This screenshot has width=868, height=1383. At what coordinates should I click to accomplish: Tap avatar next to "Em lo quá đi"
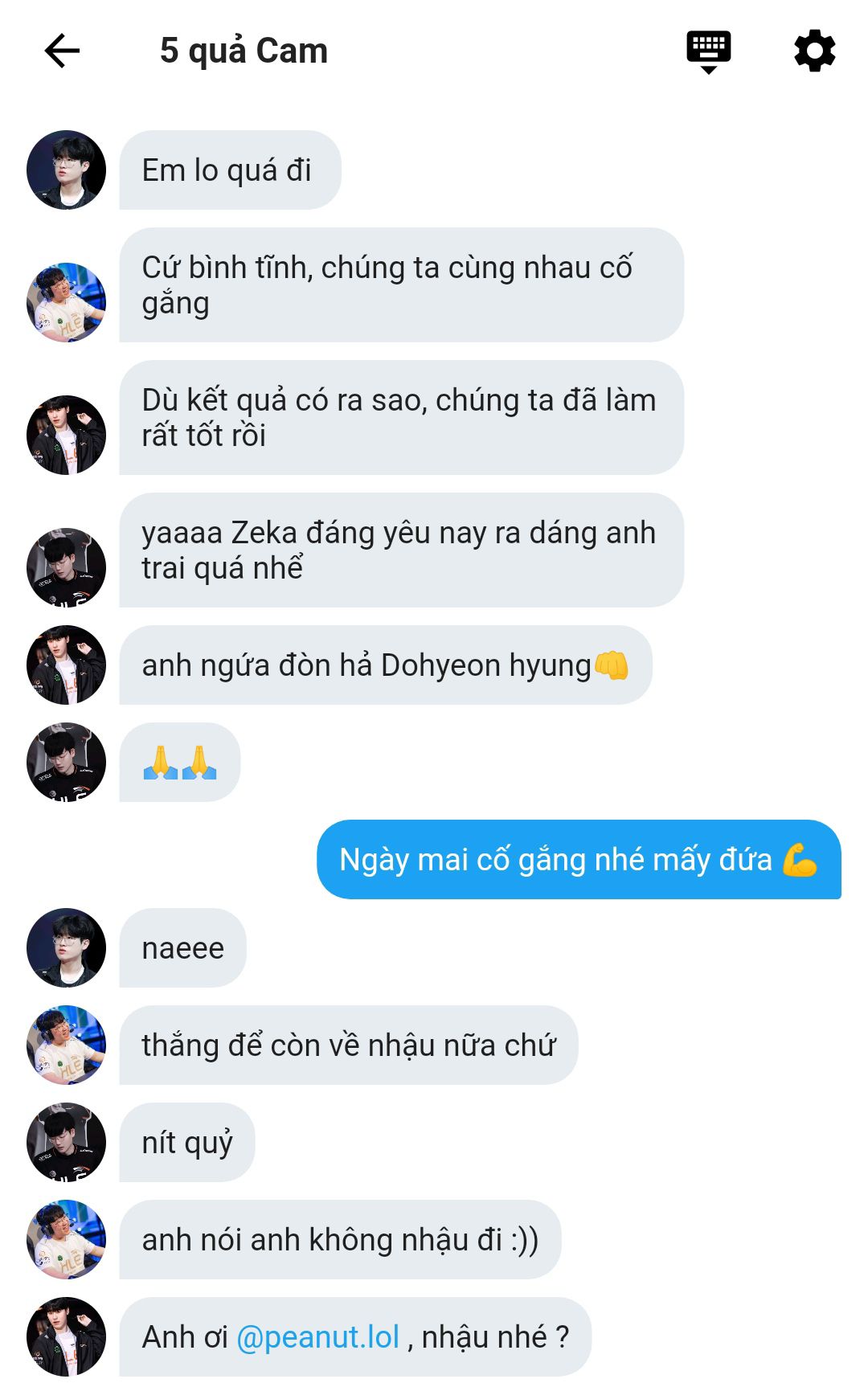coord(66,170)
